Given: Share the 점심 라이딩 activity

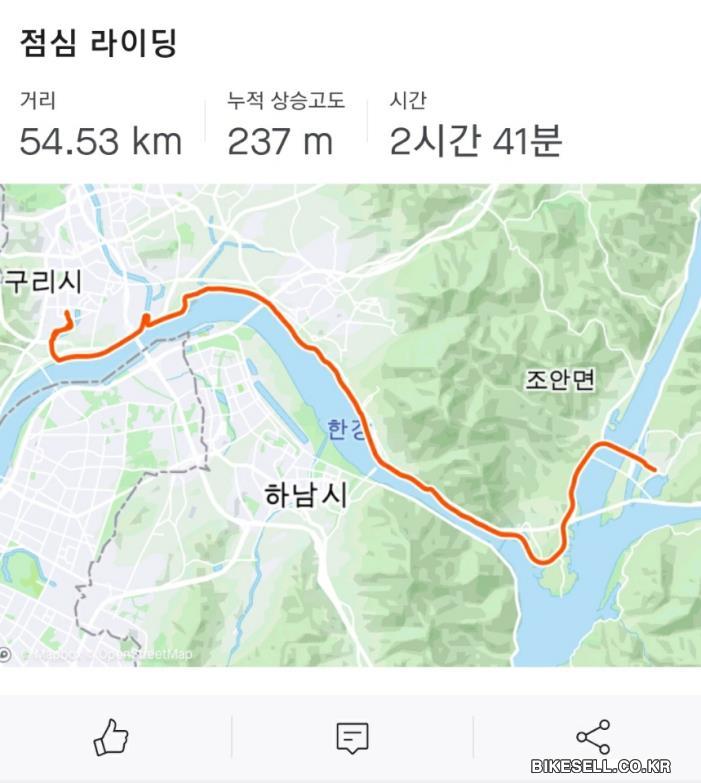Looking at the screenshot, I should coord(592,737).
